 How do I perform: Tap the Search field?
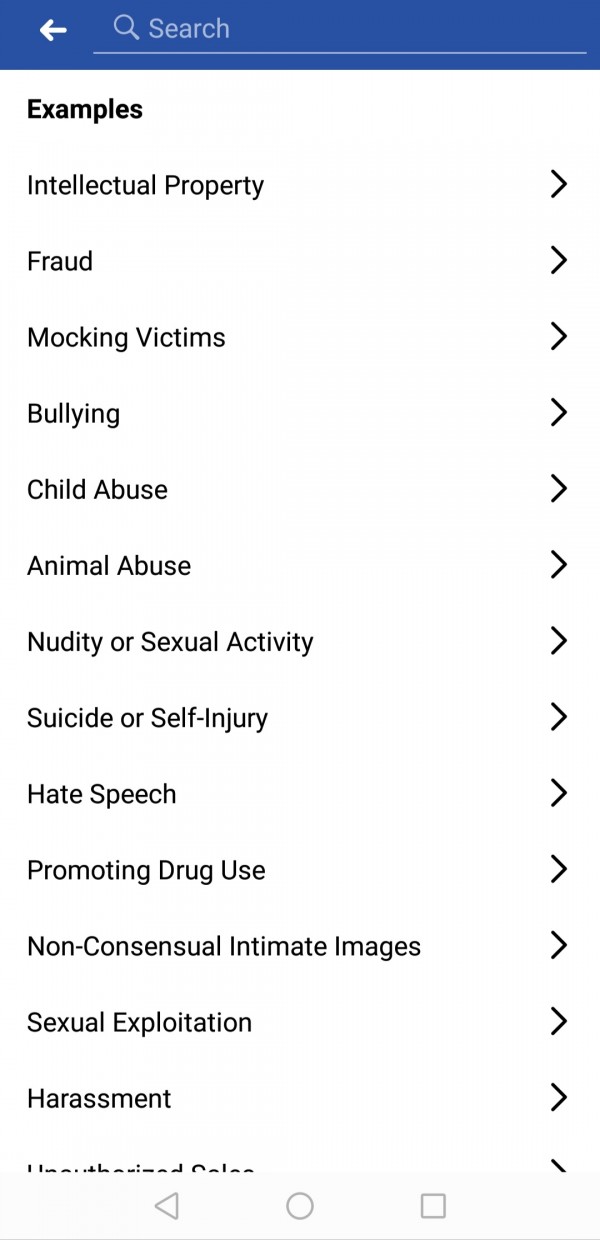340,28
